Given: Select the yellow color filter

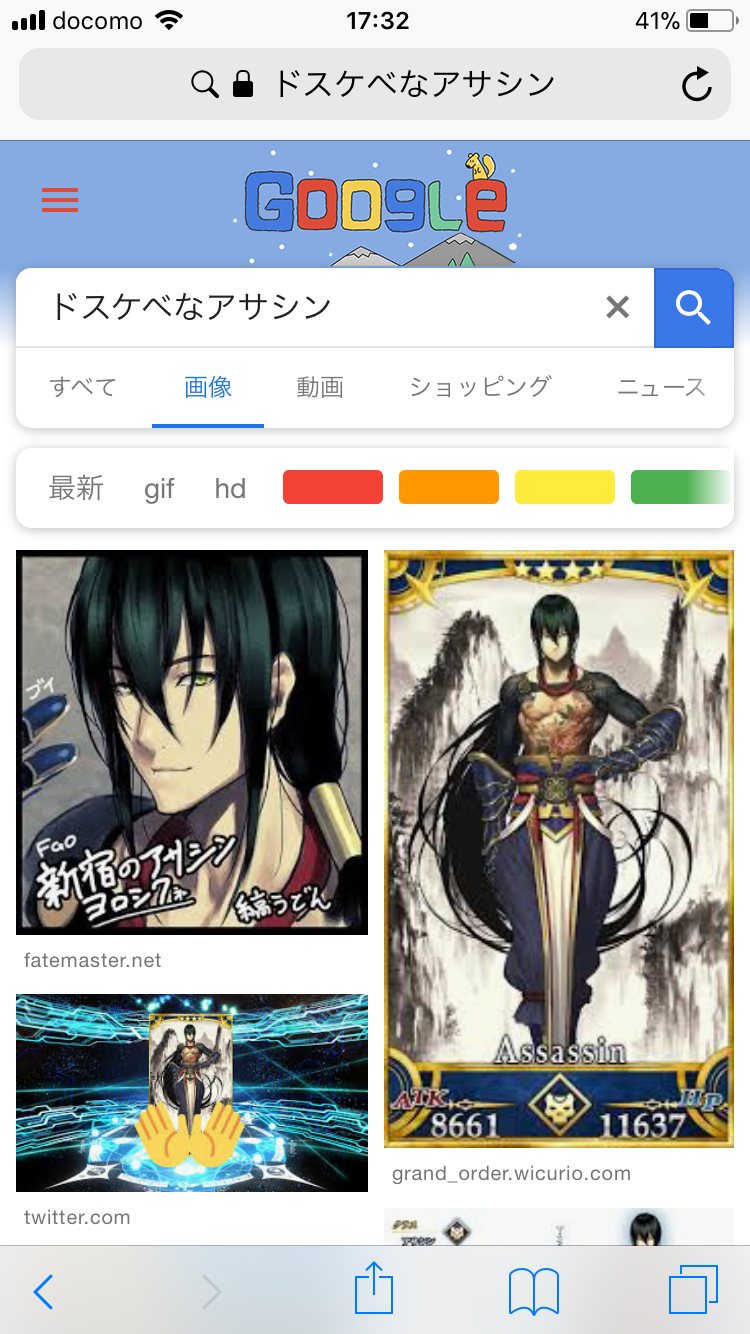Looking at the screenshot, I should (565, 487).
